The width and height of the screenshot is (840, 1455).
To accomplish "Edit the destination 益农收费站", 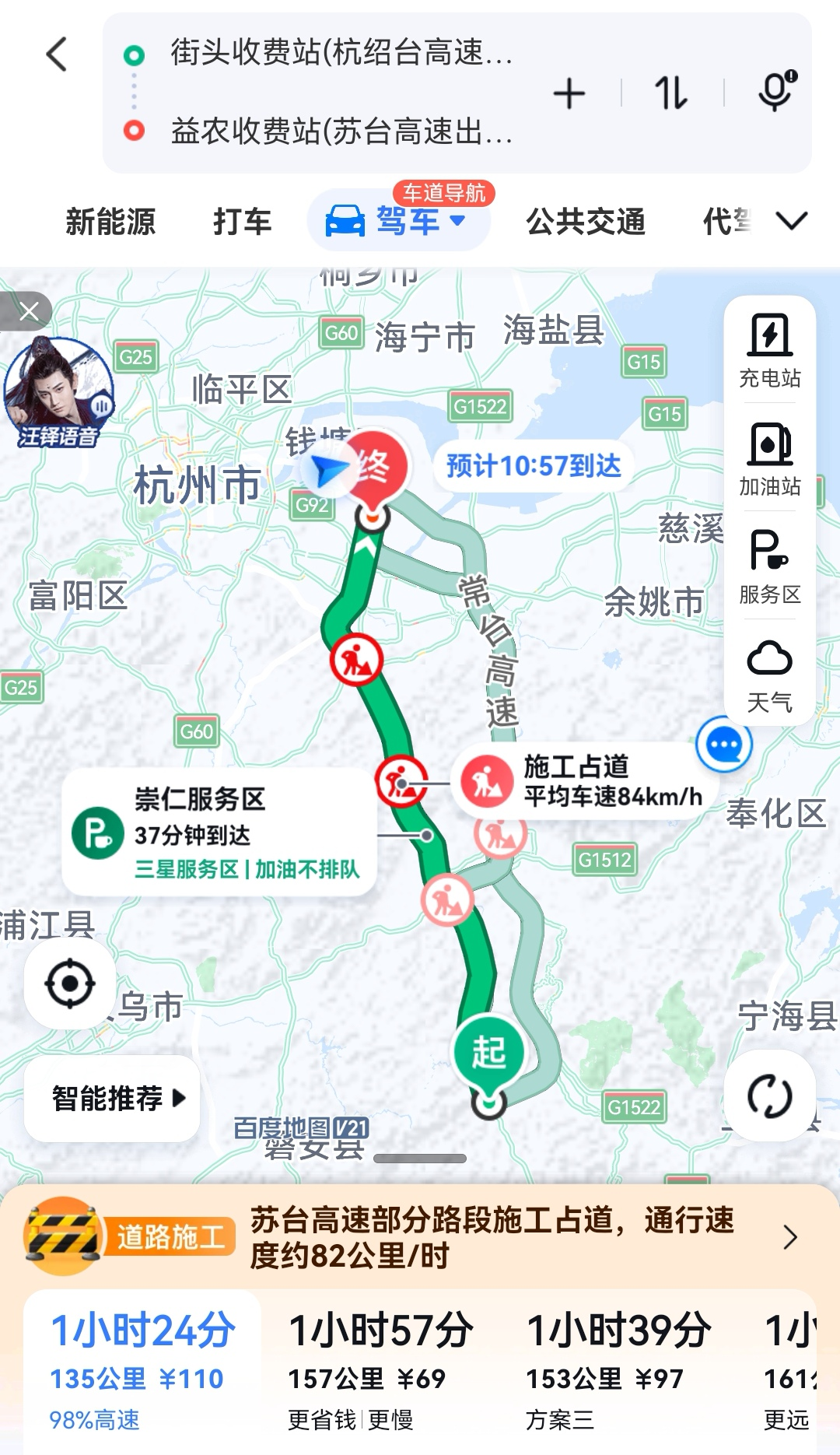I will [x=341, y=131].
